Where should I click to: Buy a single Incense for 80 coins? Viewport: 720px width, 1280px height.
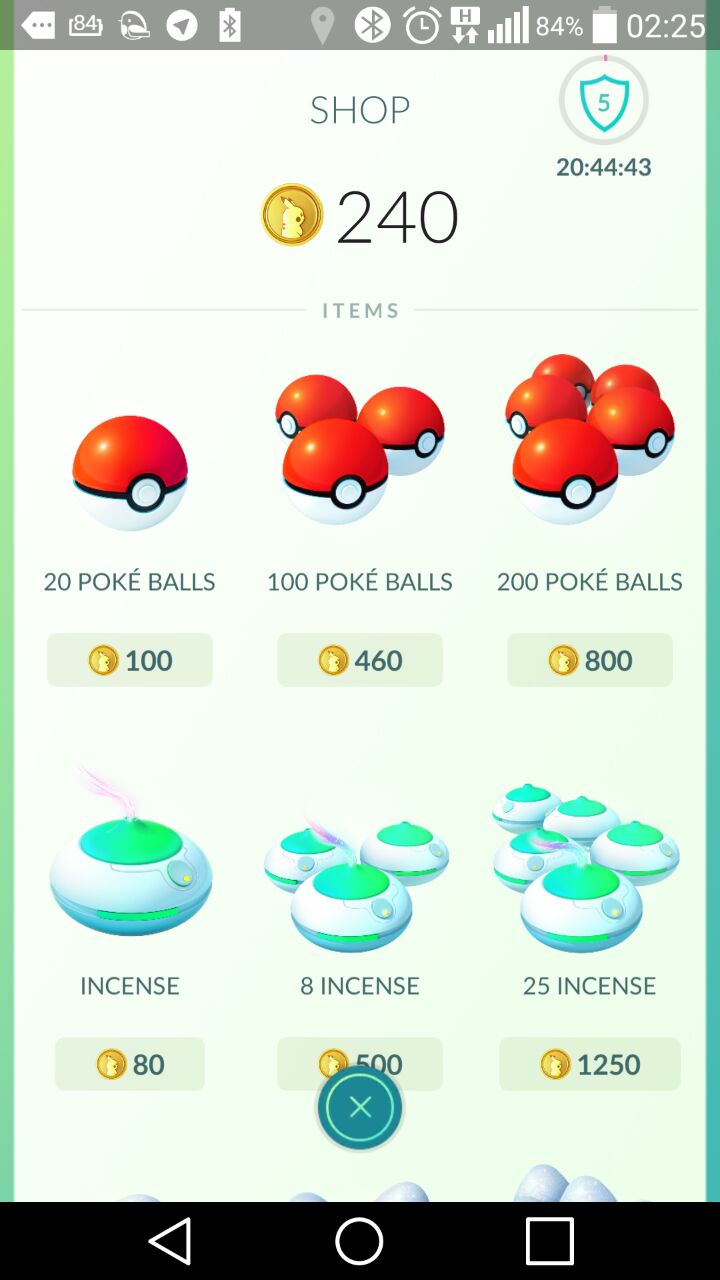130,1064
